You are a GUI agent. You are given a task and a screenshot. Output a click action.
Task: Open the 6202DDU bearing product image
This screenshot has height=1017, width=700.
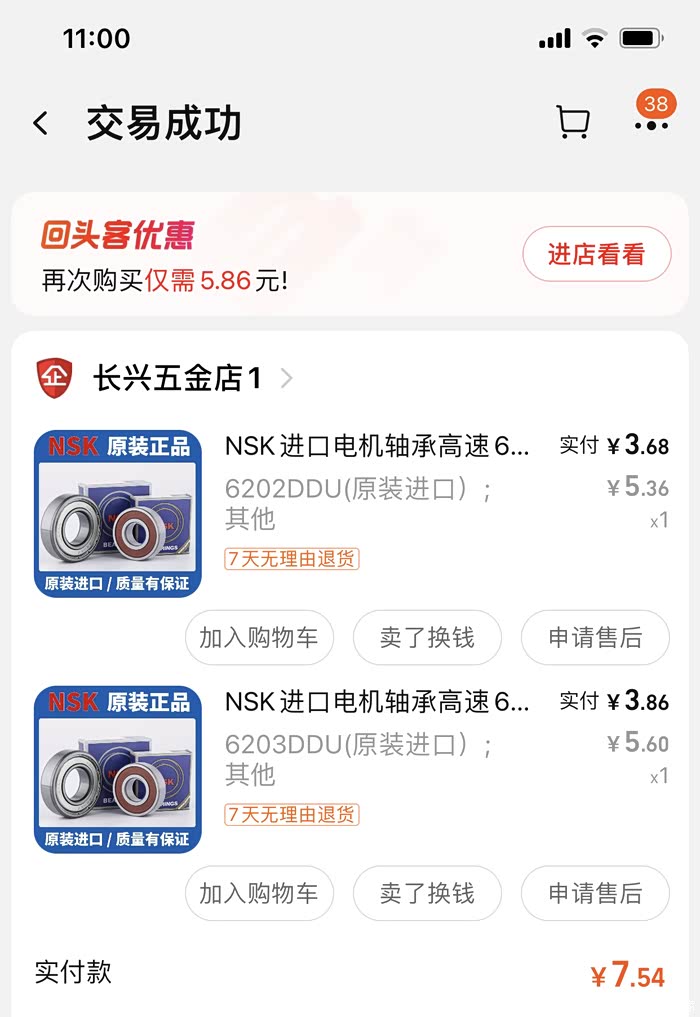pos(118,514)
